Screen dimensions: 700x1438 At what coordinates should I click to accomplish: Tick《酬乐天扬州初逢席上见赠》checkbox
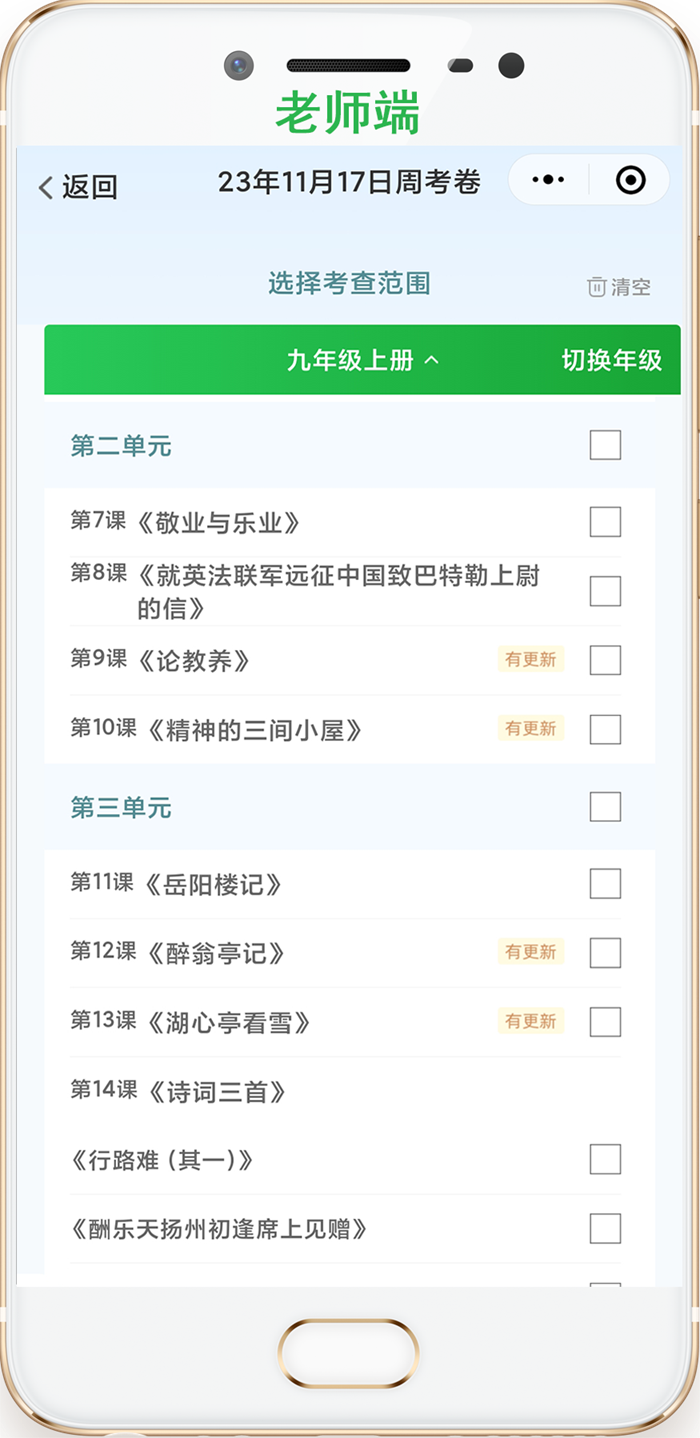click(605, 1228)
